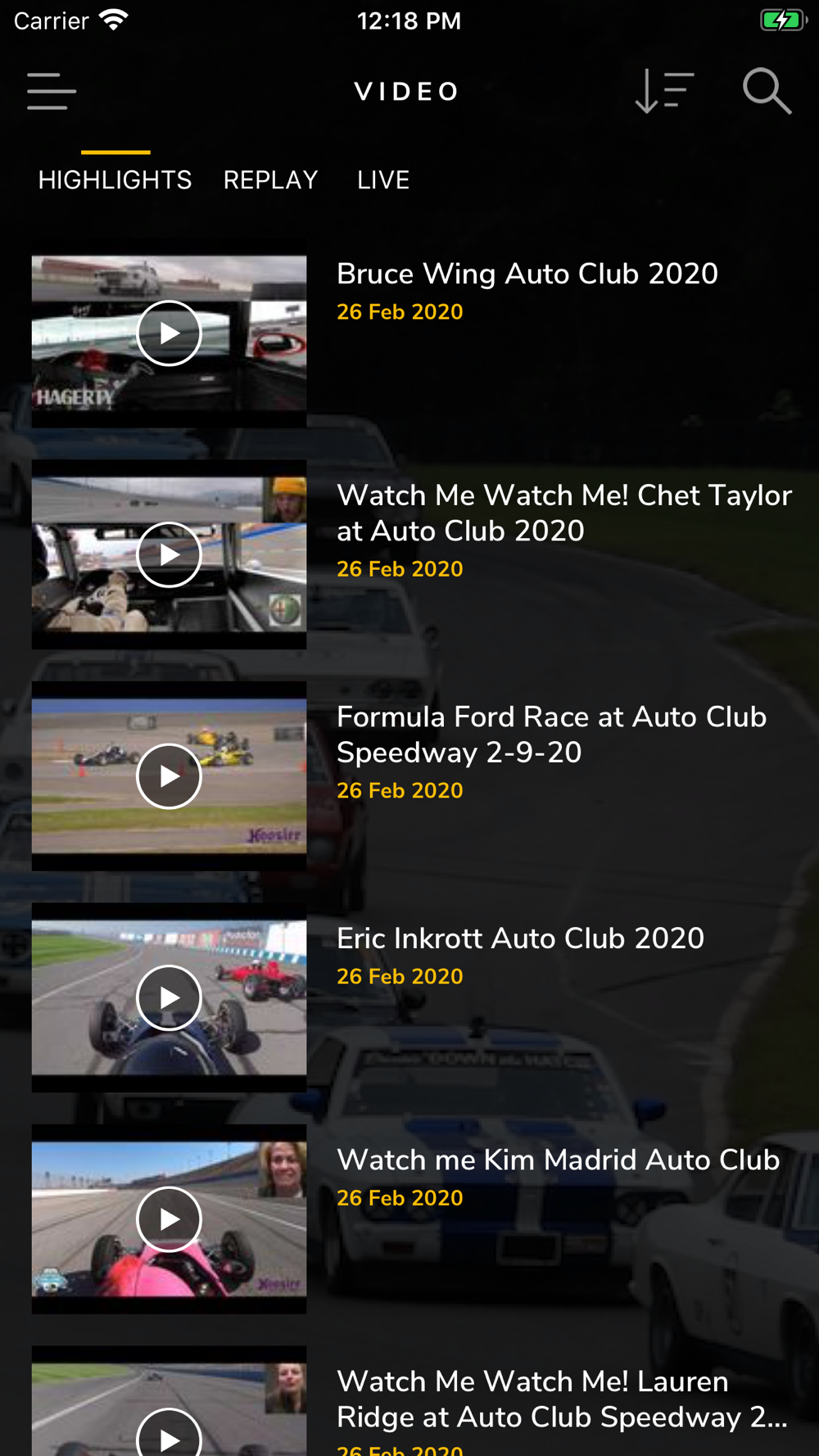Open the sort order options

click(x=664, y=91)
